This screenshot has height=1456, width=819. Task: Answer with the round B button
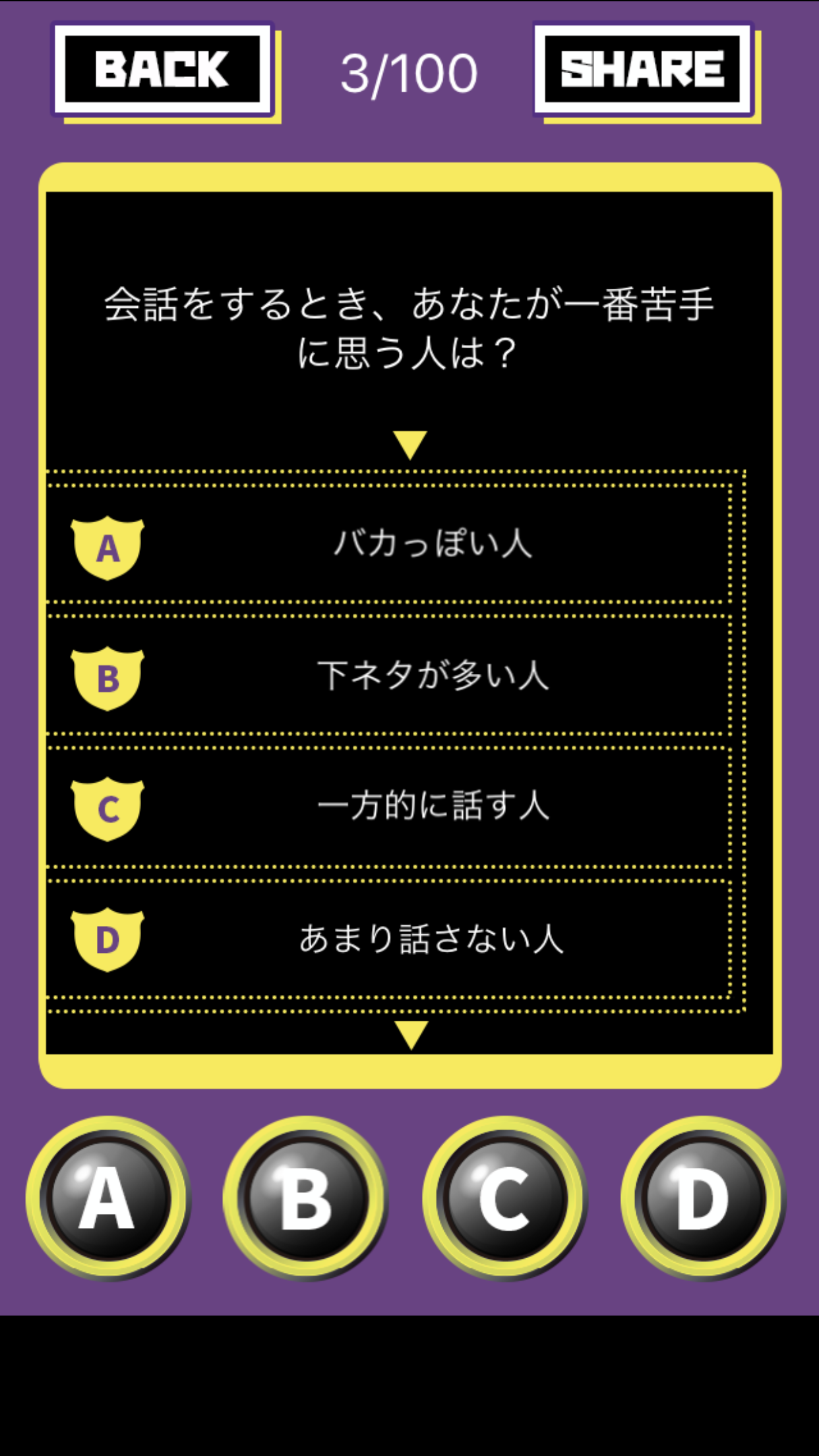click(305, 1198)
